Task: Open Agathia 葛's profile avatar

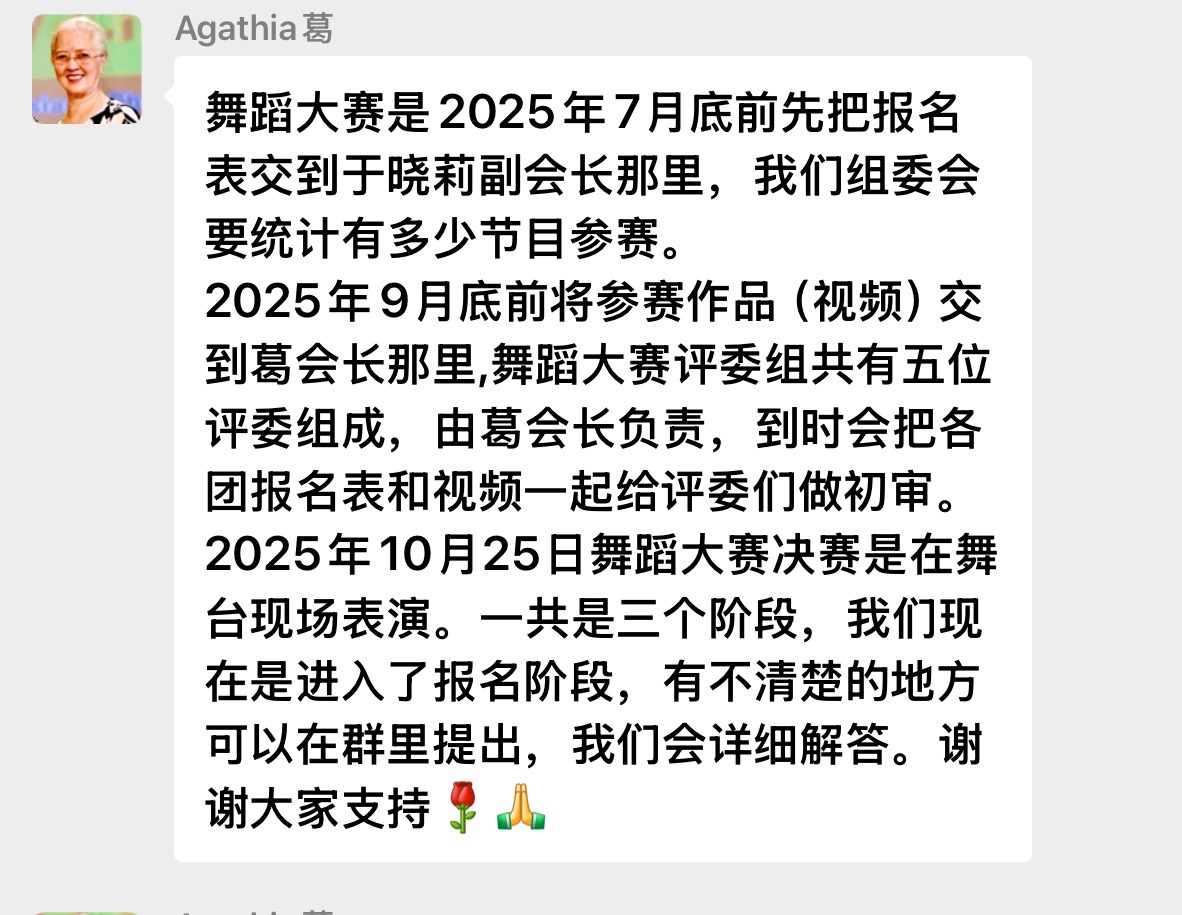Action: pyautogui.click(x=86, y=69)
